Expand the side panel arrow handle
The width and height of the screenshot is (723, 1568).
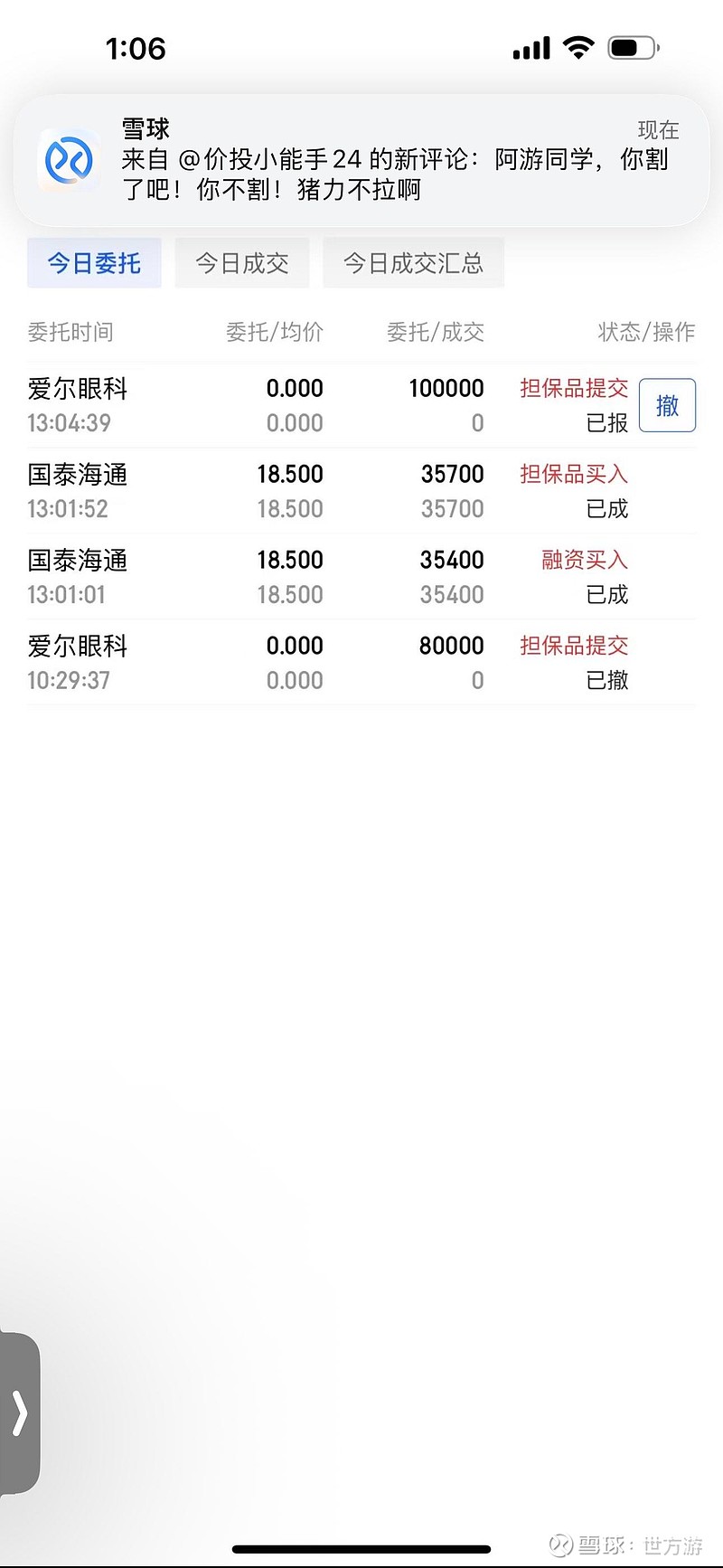[20, 1412]
